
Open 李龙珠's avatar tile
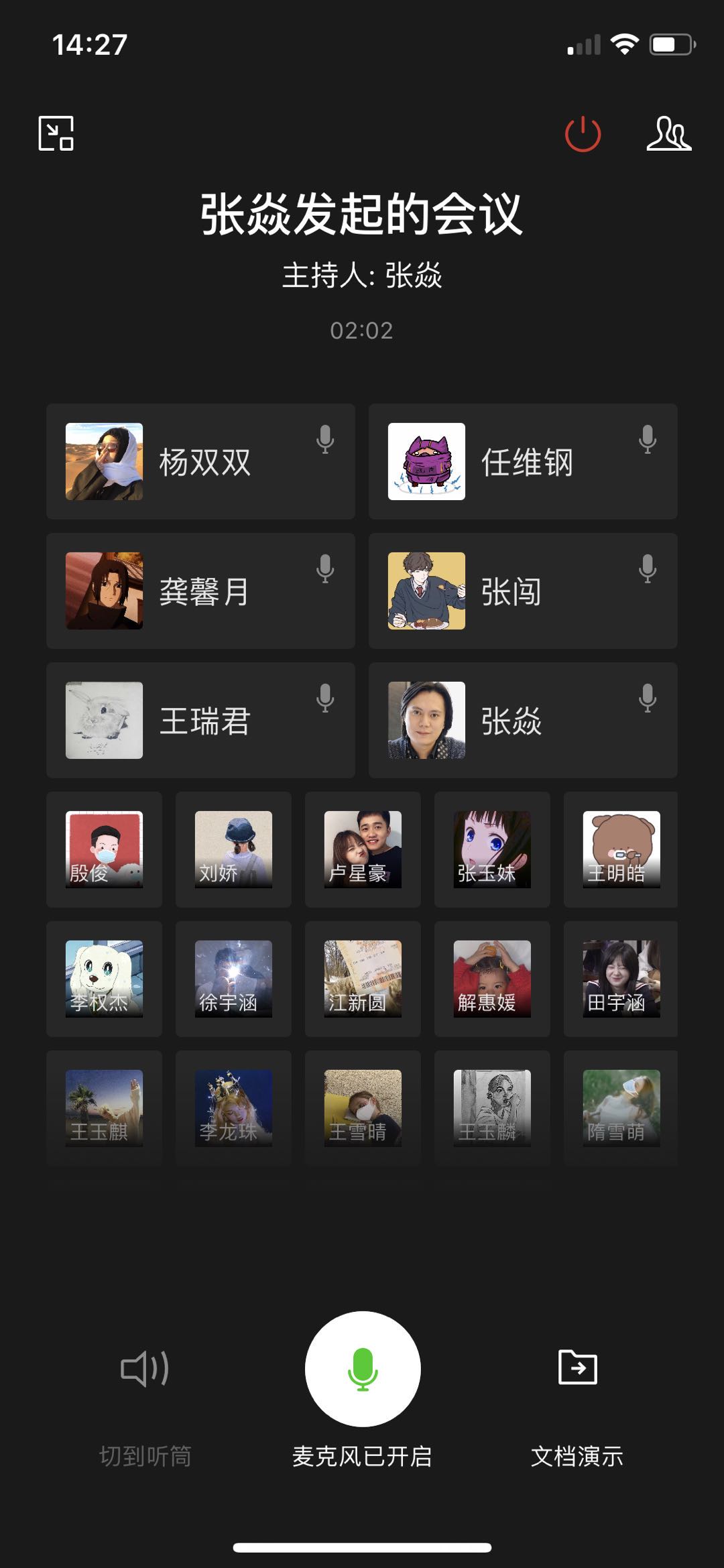[x=233, y=1108]
